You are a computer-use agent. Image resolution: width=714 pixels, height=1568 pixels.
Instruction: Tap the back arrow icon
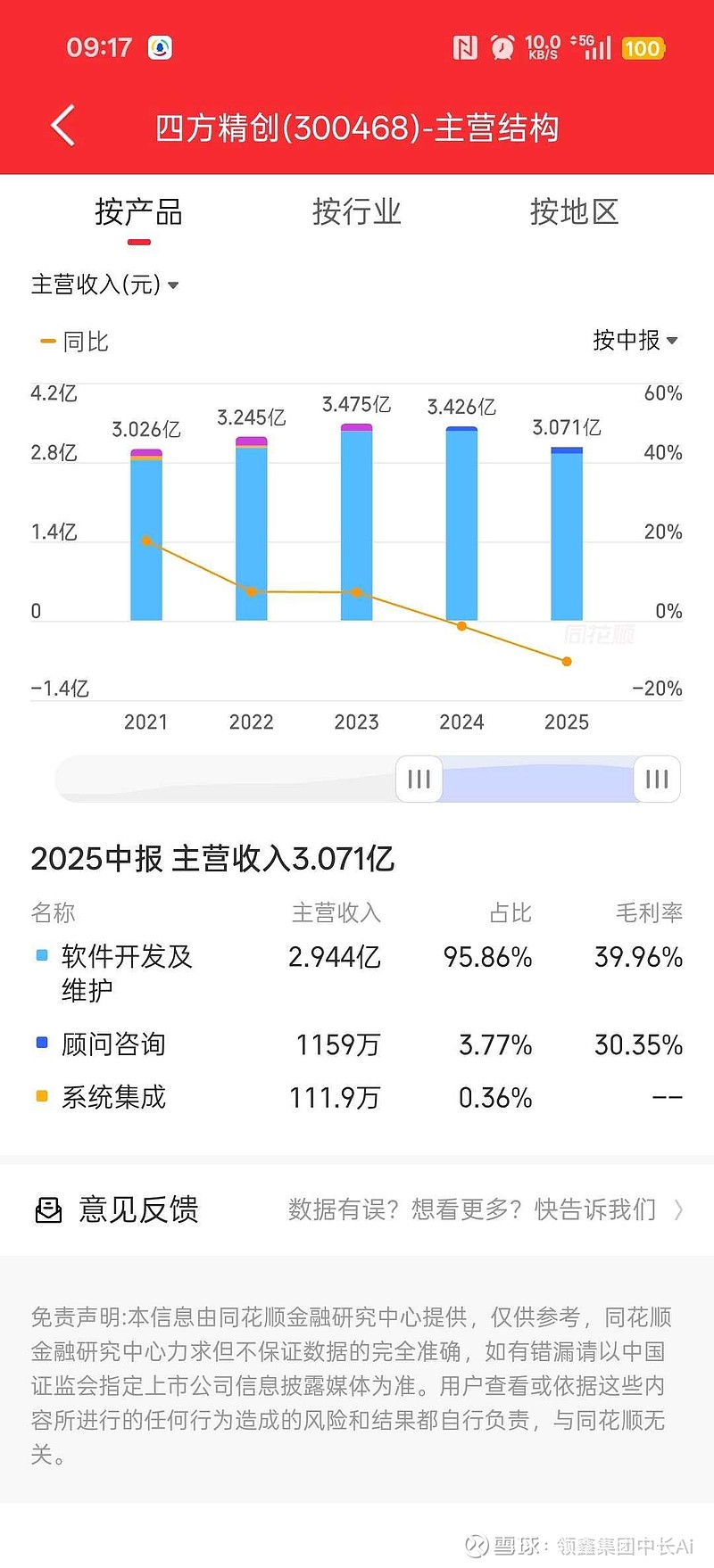click(x=62, y=127)
